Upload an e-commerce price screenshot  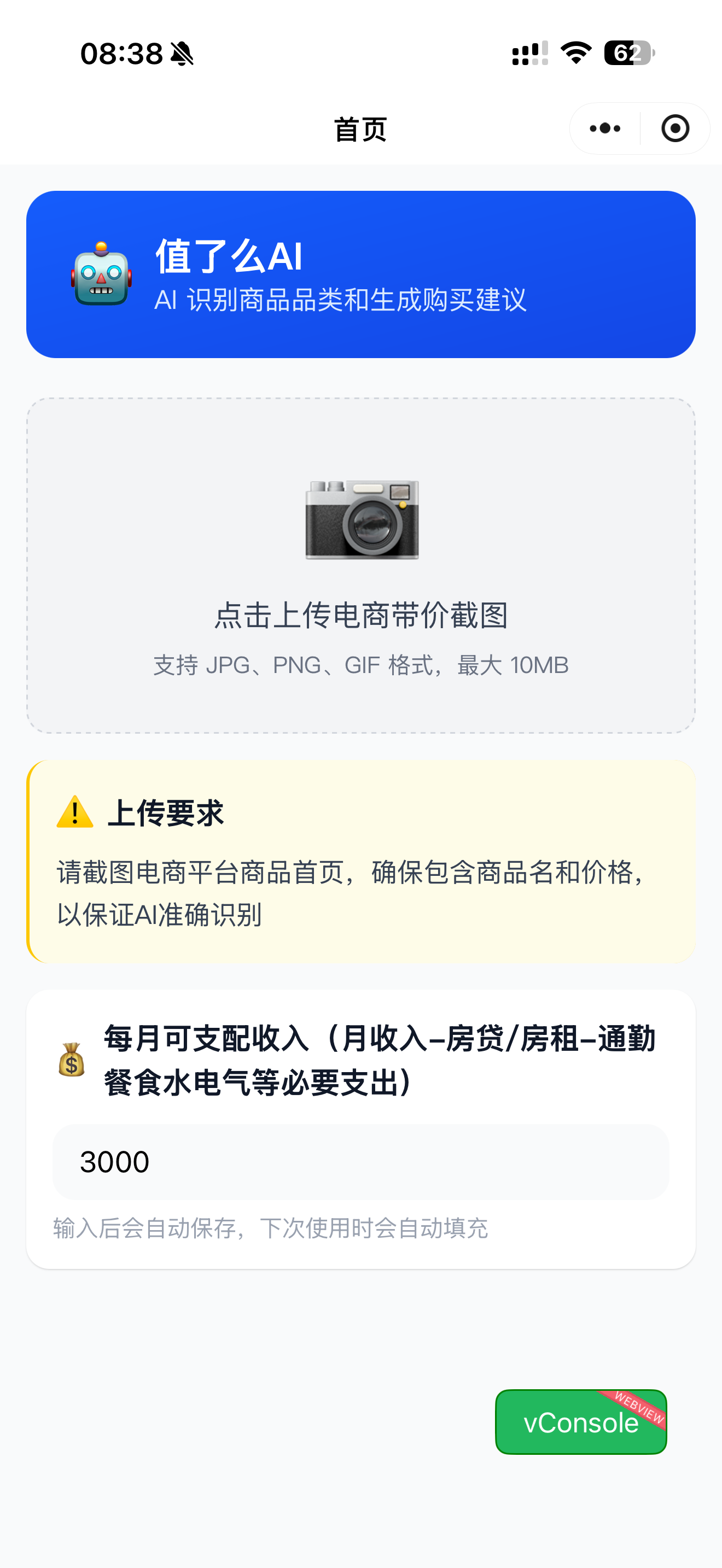361,565
